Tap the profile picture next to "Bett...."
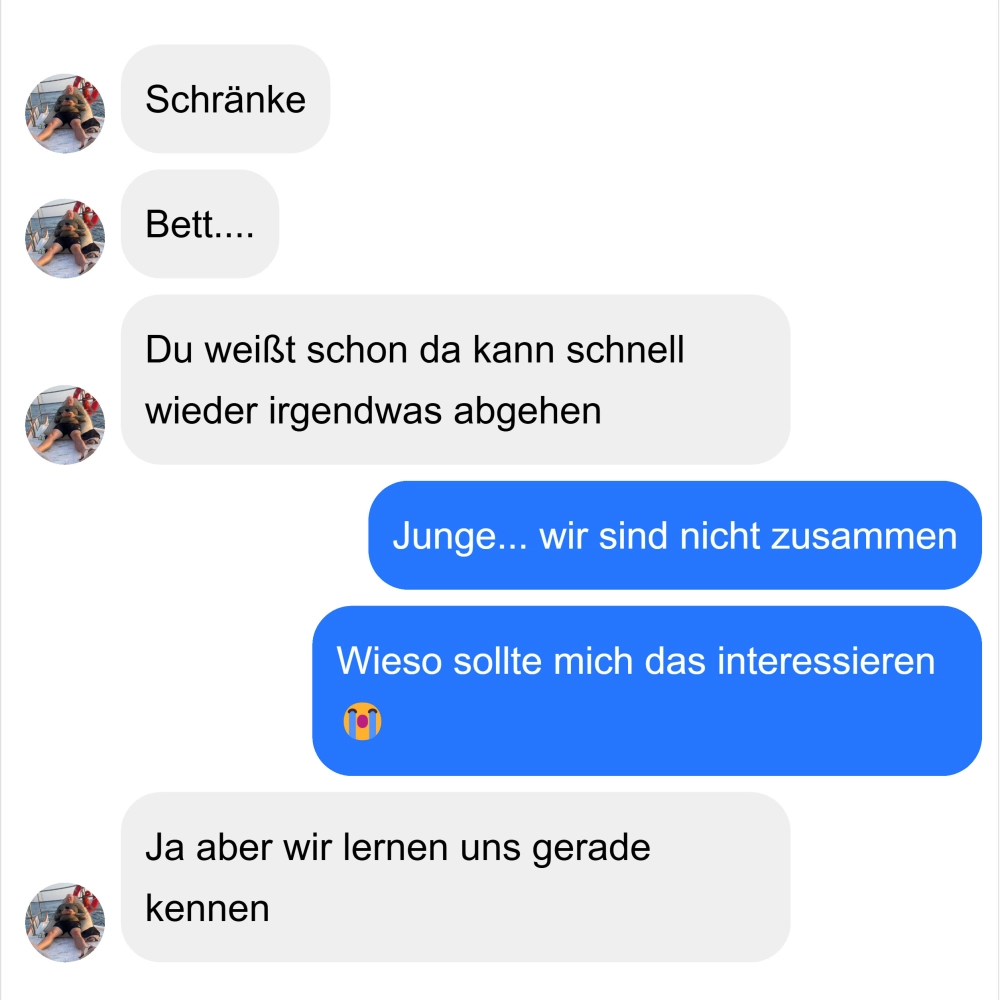Viewport: 1000px width, 1000px height. tap(65, 238)
